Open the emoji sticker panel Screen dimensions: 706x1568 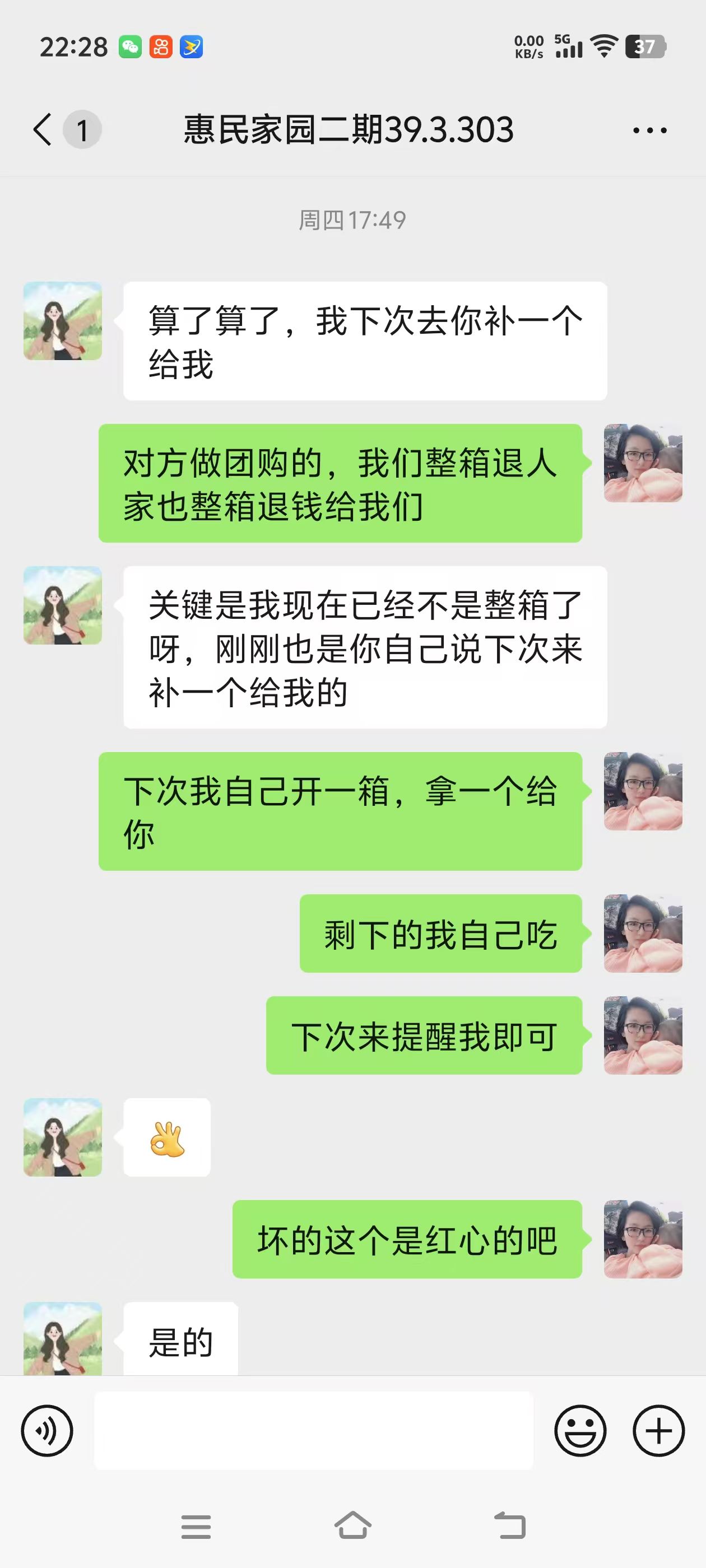point(580,1430)
